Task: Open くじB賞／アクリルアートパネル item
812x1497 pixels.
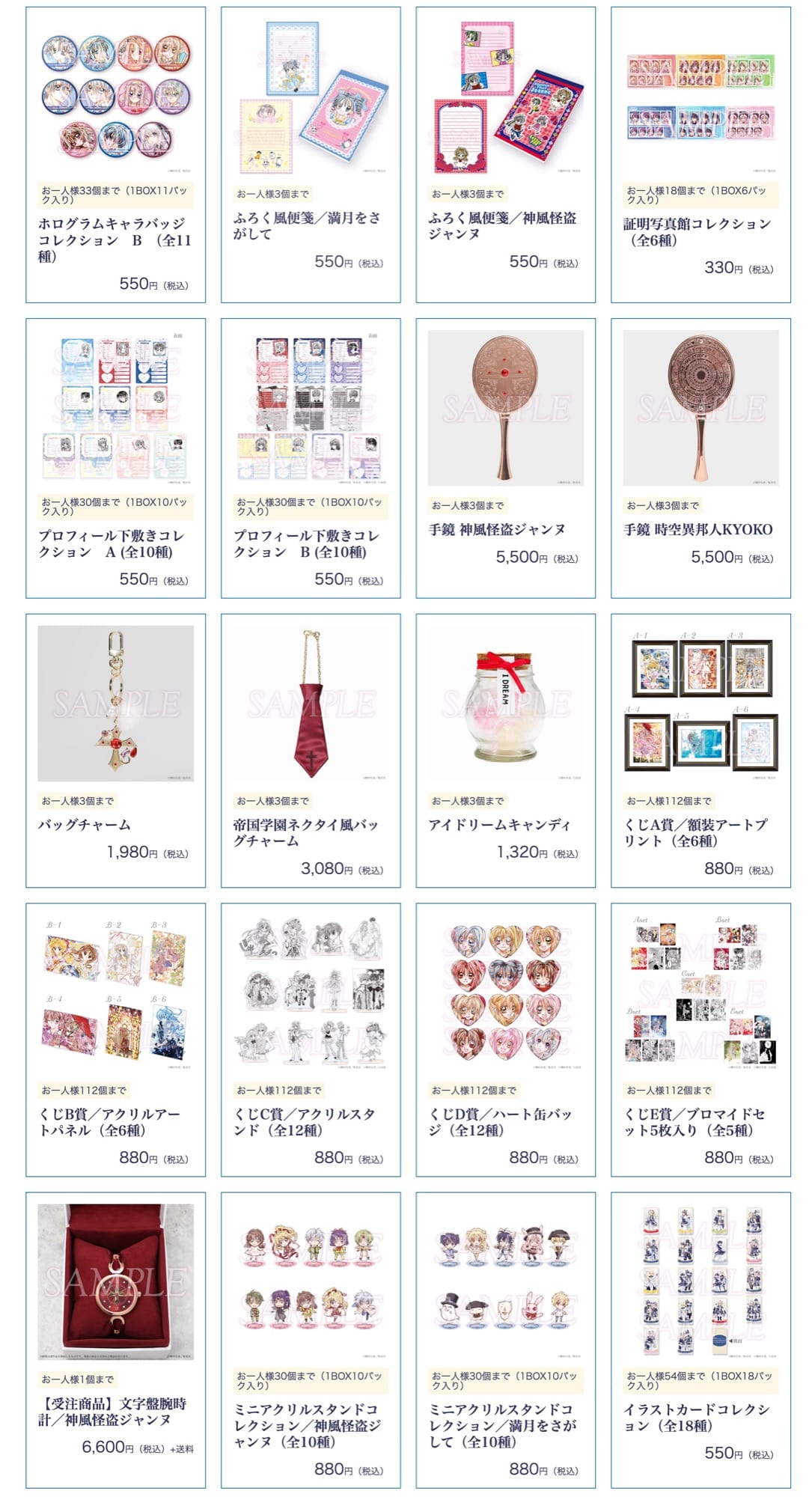Action: [115, 1122]
